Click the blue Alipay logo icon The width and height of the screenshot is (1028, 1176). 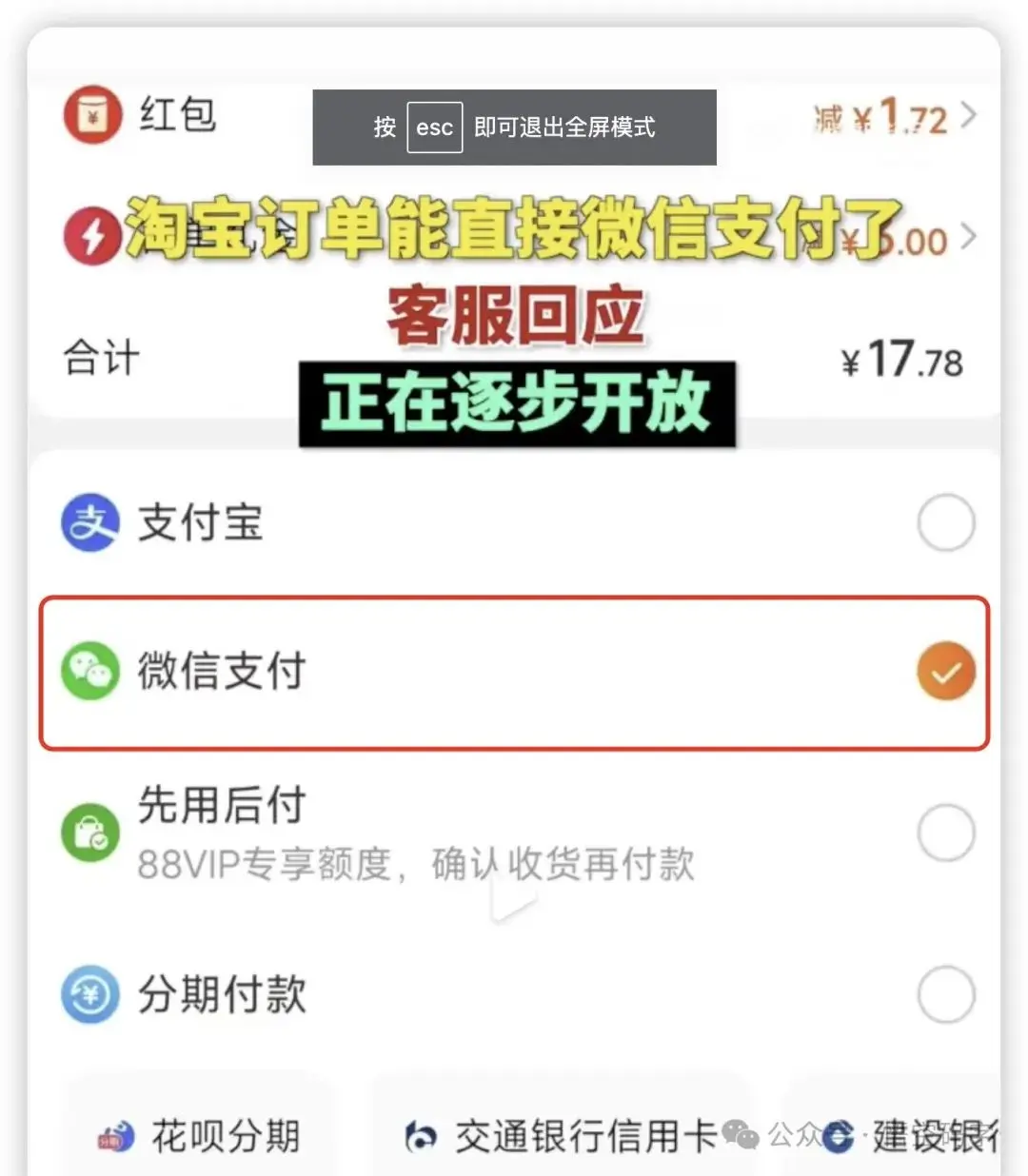point(89,522)
